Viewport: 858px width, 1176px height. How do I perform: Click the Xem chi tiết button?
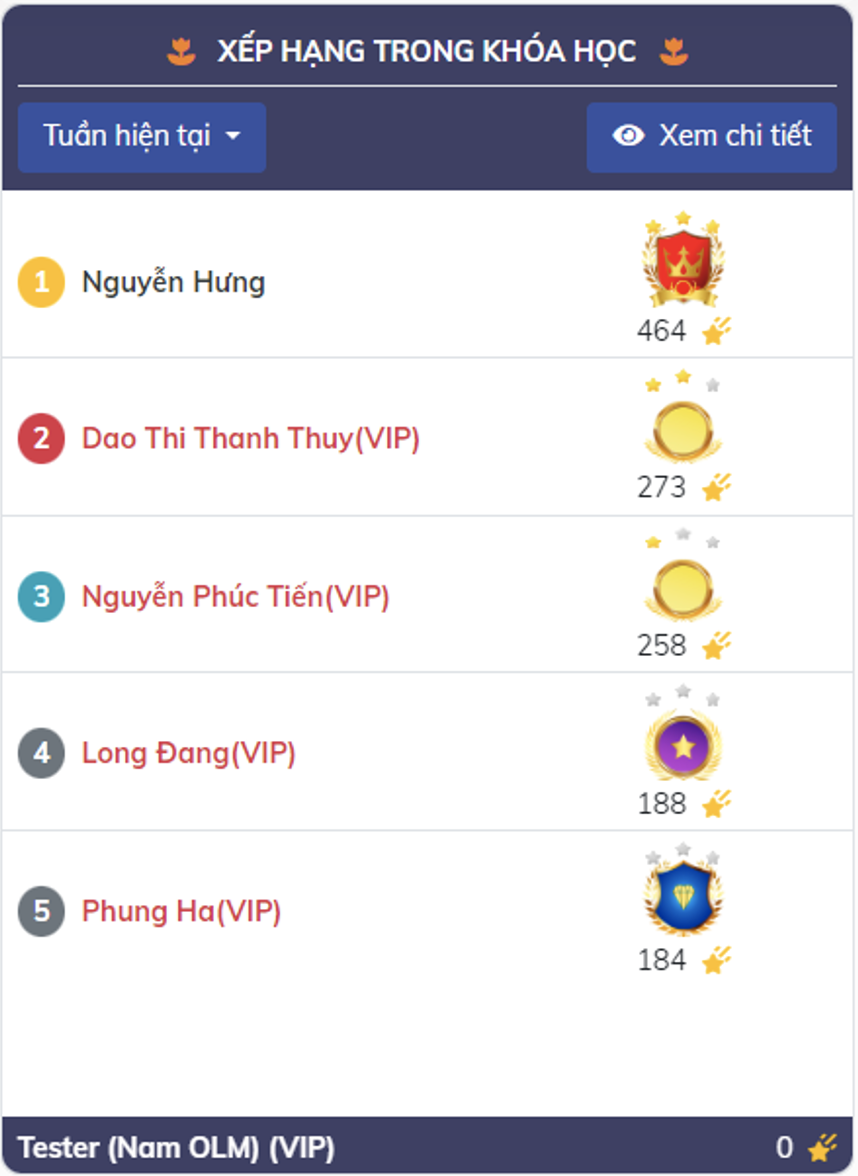(711, 137)
